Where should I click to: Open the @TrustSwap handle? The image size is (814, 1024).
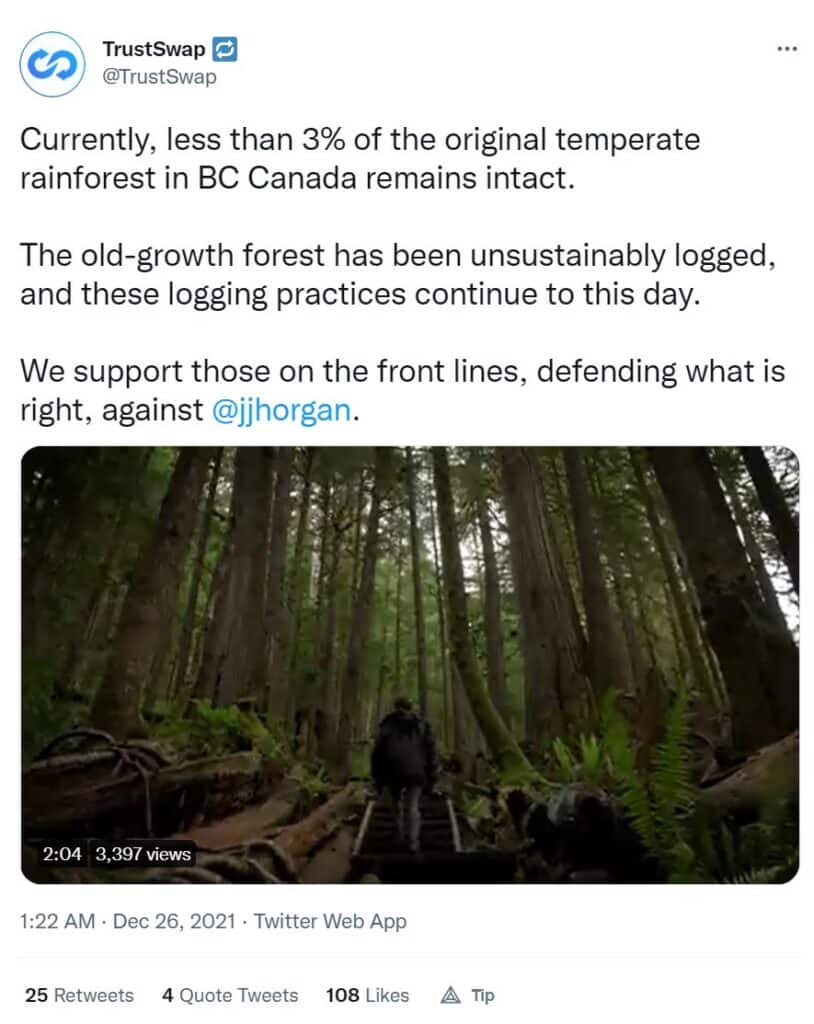(160, 75)
